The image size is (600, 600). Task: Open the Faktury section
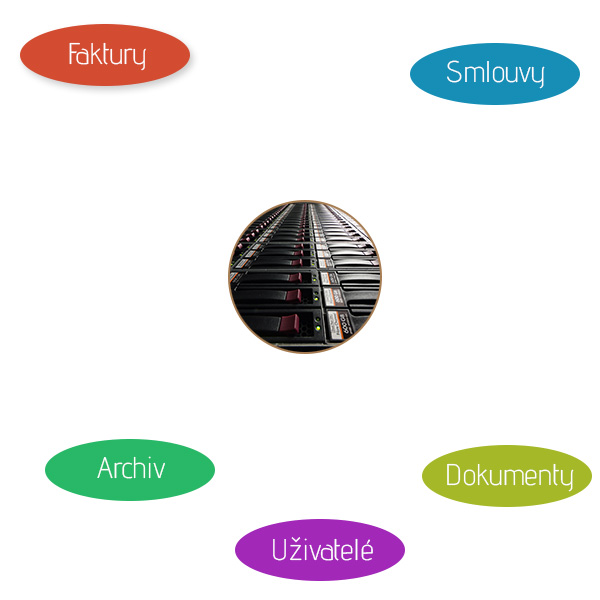click(x=105, y=55)
